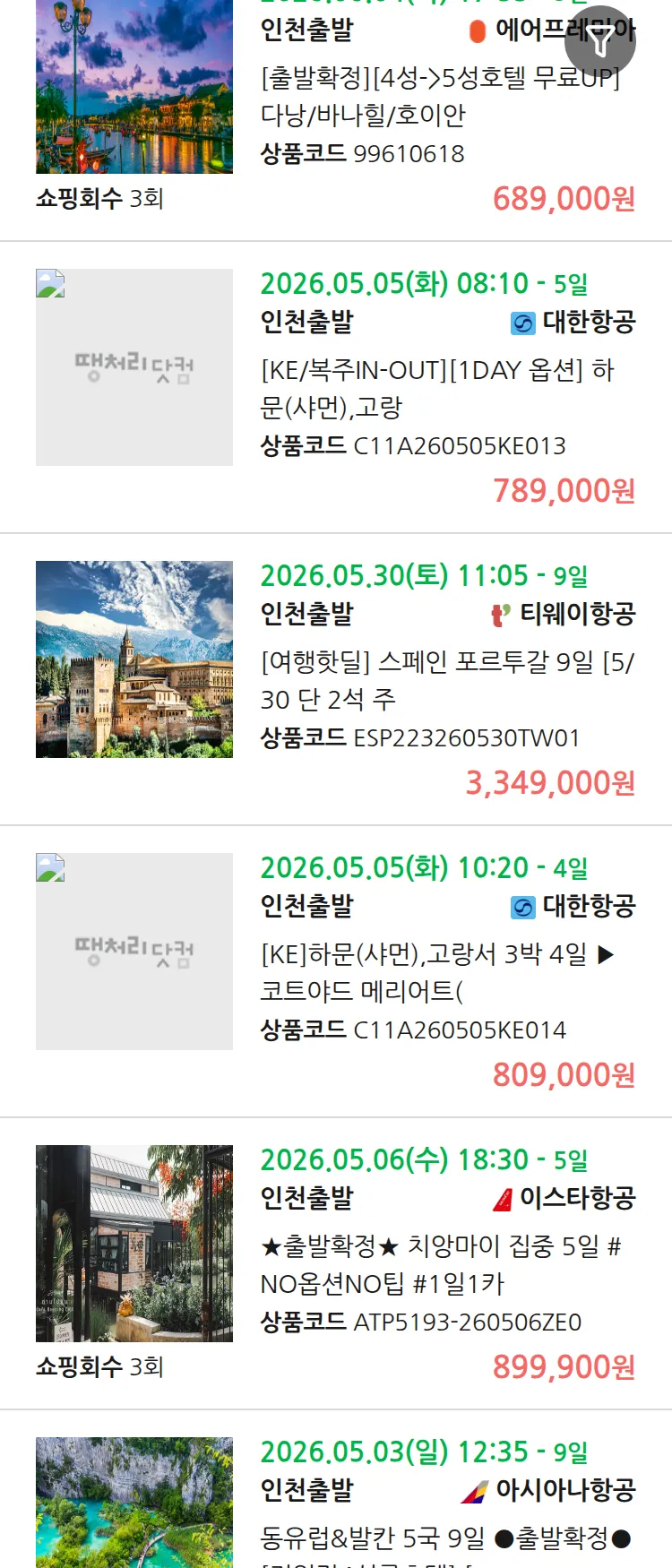
Task: Open the 스페인 포르투갈 9일 티웨이항공 package
Action: 446,680
